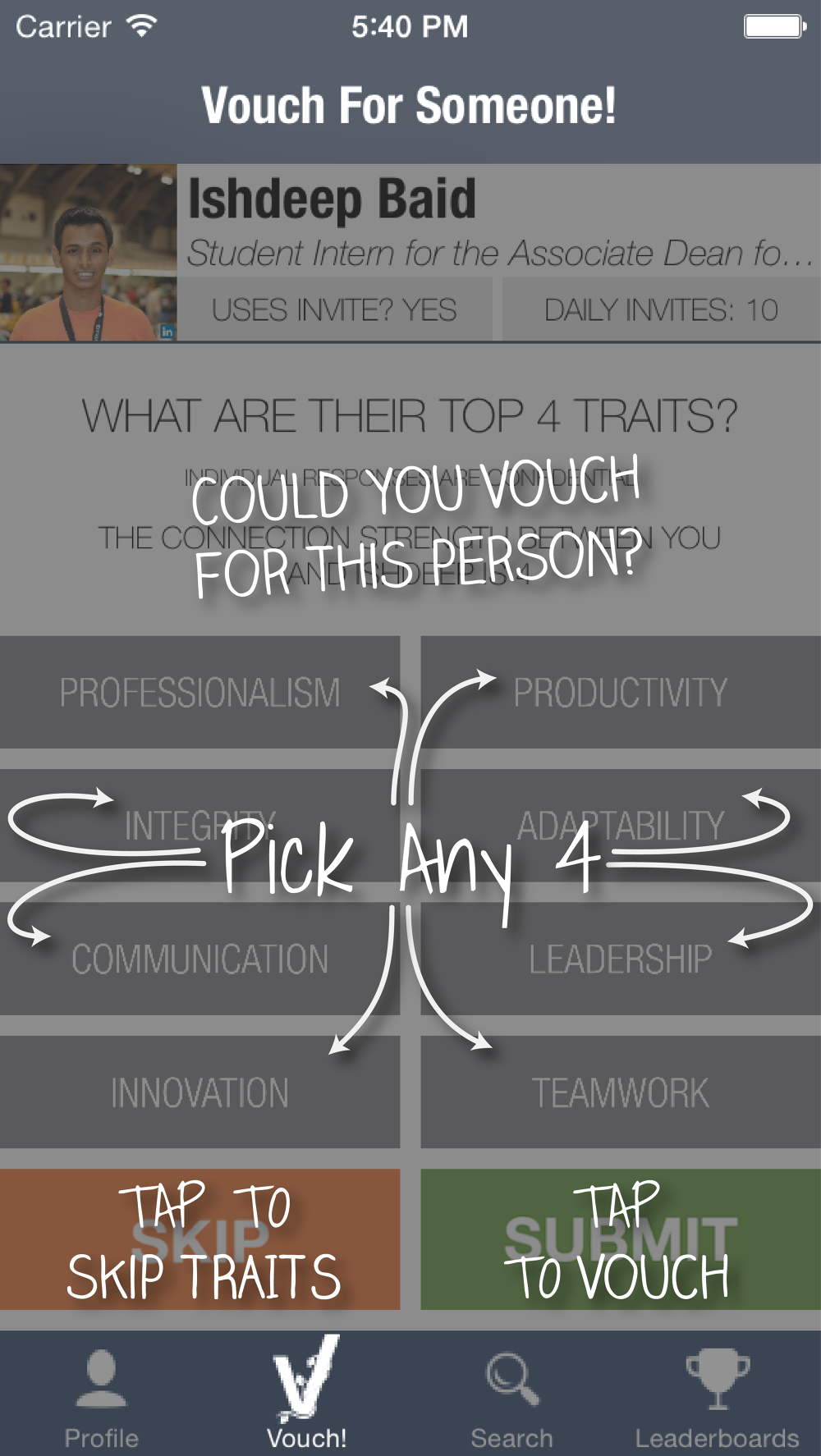Tap SUBMIT to vouch for Ishdeep
Screen dimensions: 821x1456
click(621, 1238)
